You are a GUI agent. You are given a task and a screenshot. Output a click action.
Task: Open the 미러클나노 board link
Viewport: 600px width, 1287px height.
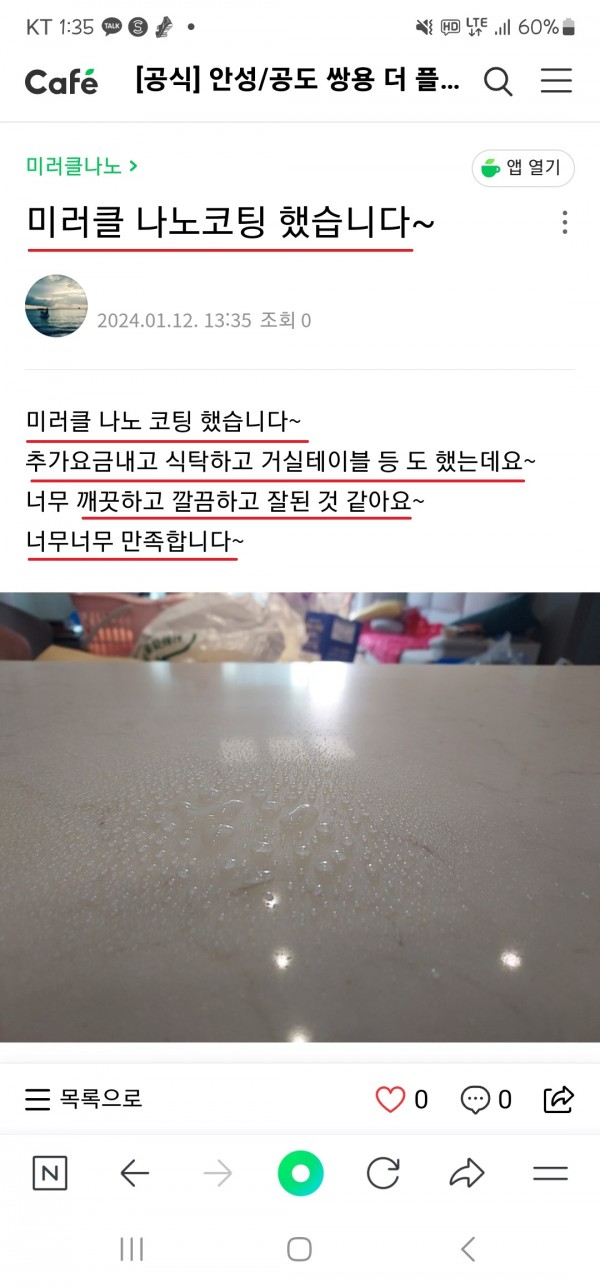(82, 166)
